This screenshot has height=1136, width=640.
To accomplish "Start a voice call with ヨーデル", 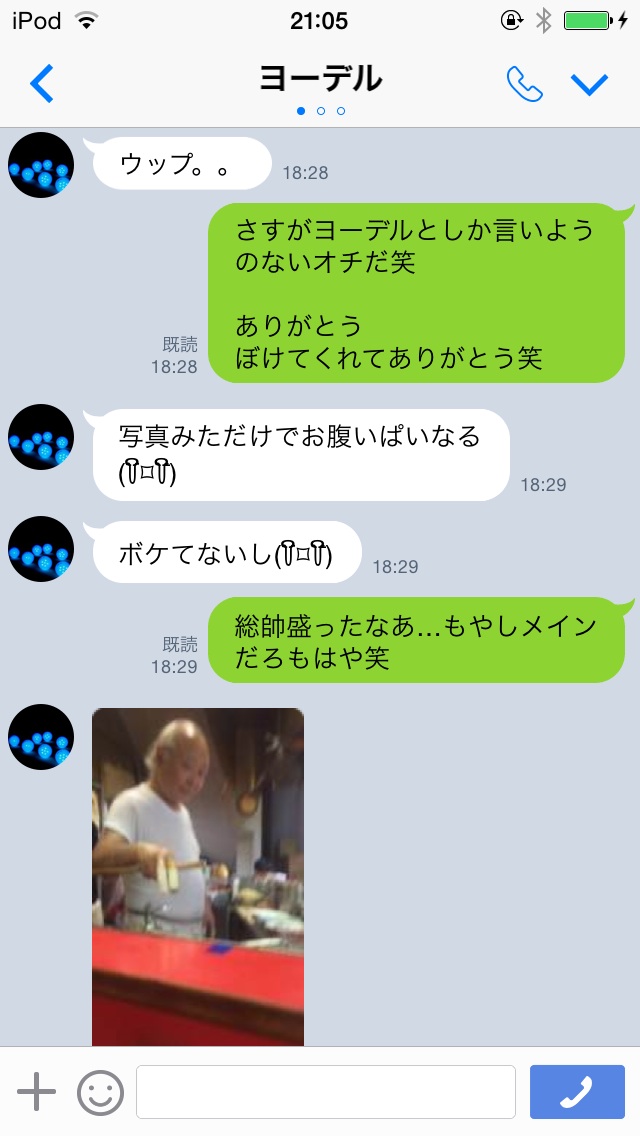I will [x=524, y=84].
